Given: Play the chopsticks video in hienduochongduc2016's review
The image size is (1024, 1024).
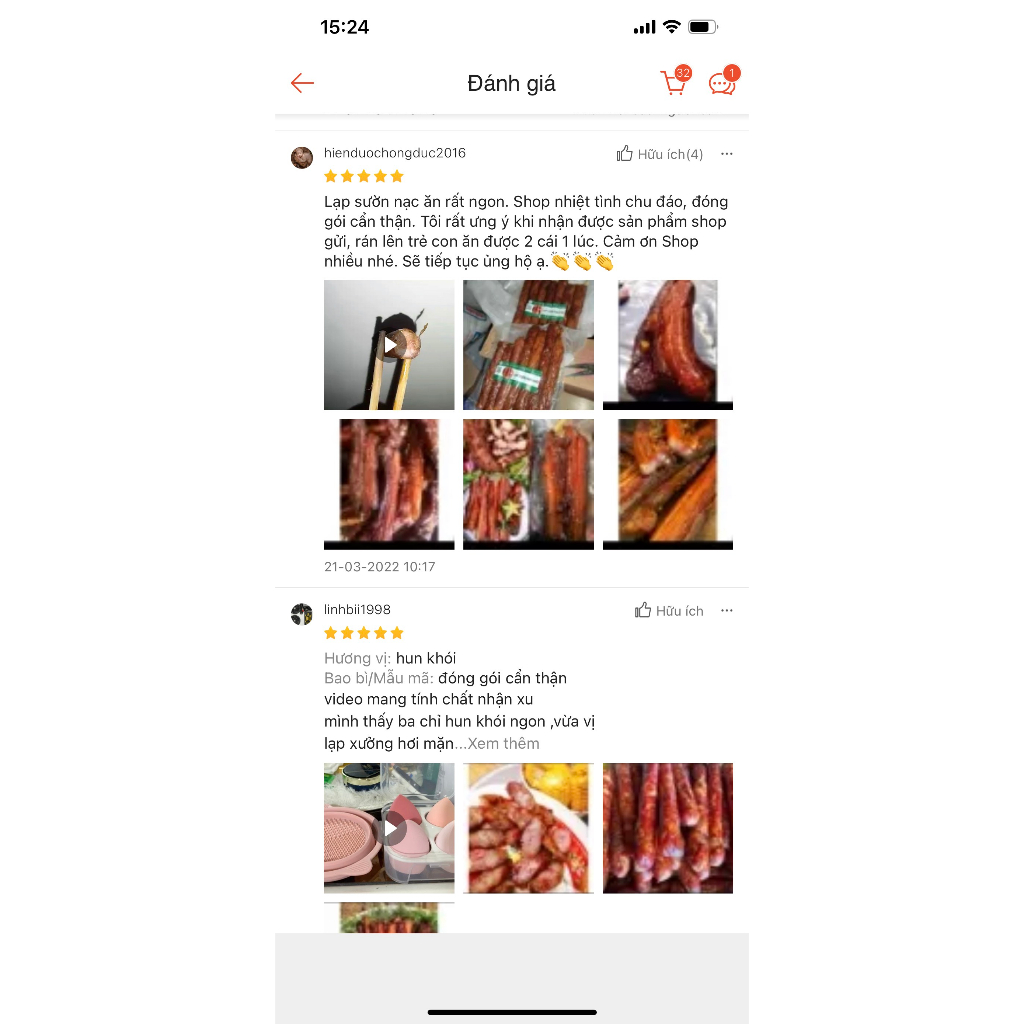Looking at the screenshot, I should [389, 345].
